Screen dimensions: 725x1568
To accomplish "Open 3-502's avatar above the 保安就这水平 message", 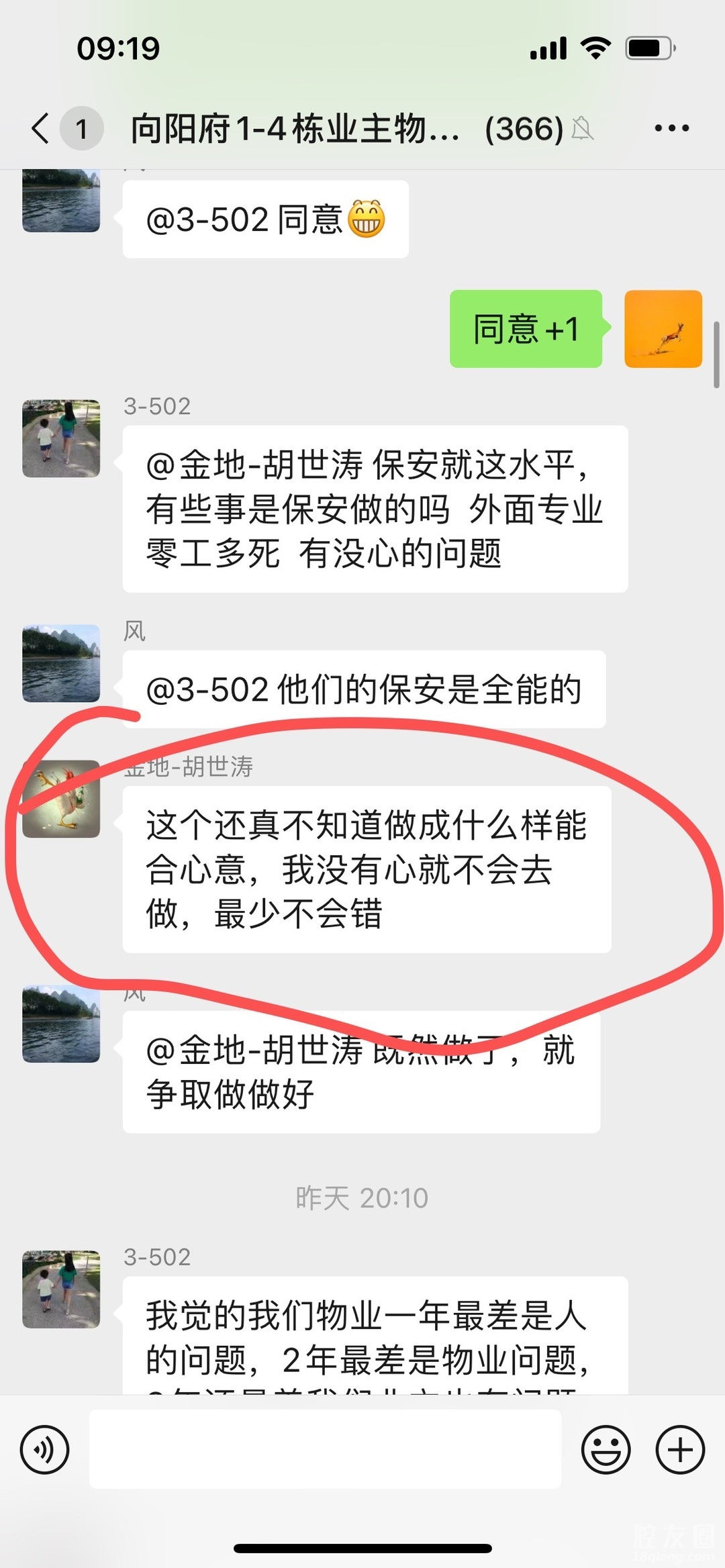I will (61, 439).
